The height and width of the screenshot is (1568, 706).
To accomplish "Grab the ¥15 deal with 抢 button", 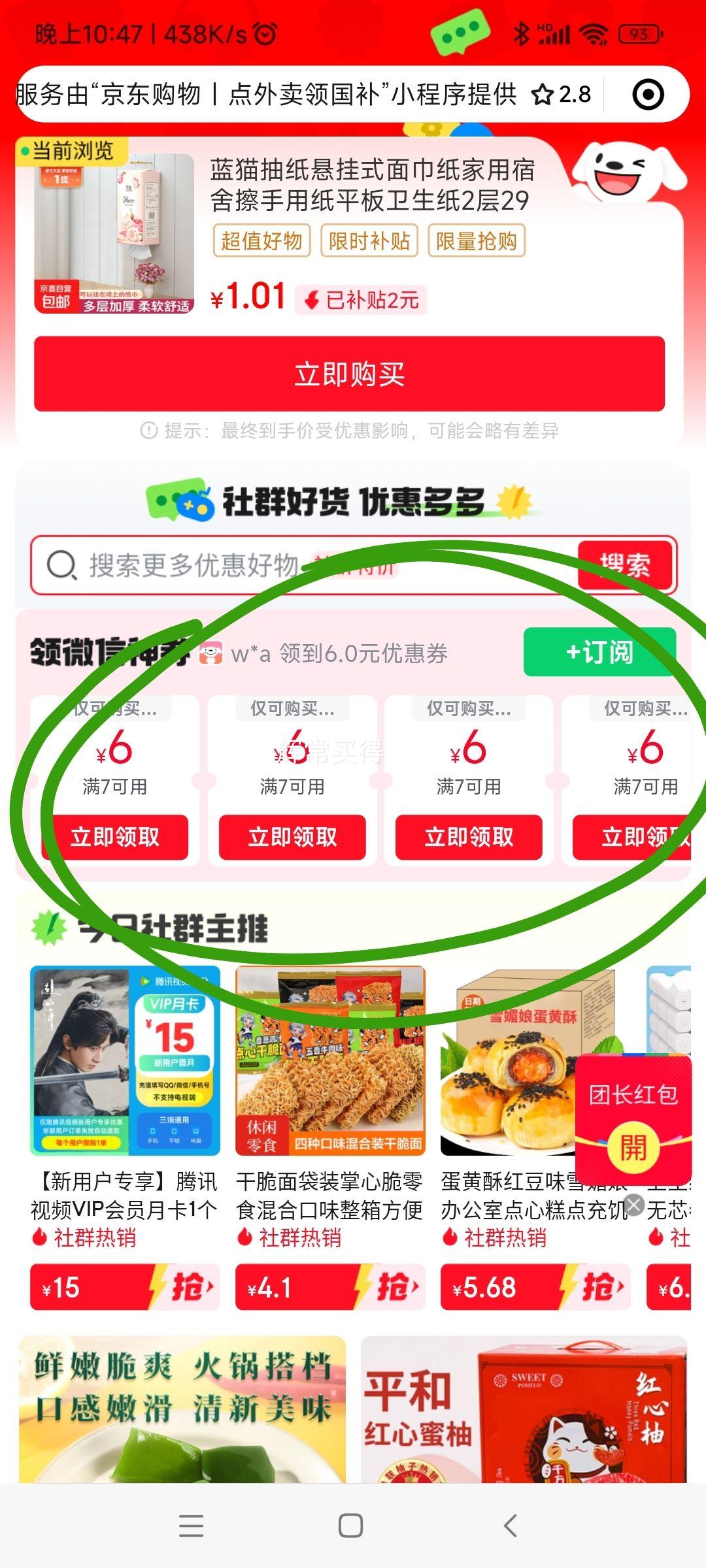I will point(125,1287).
